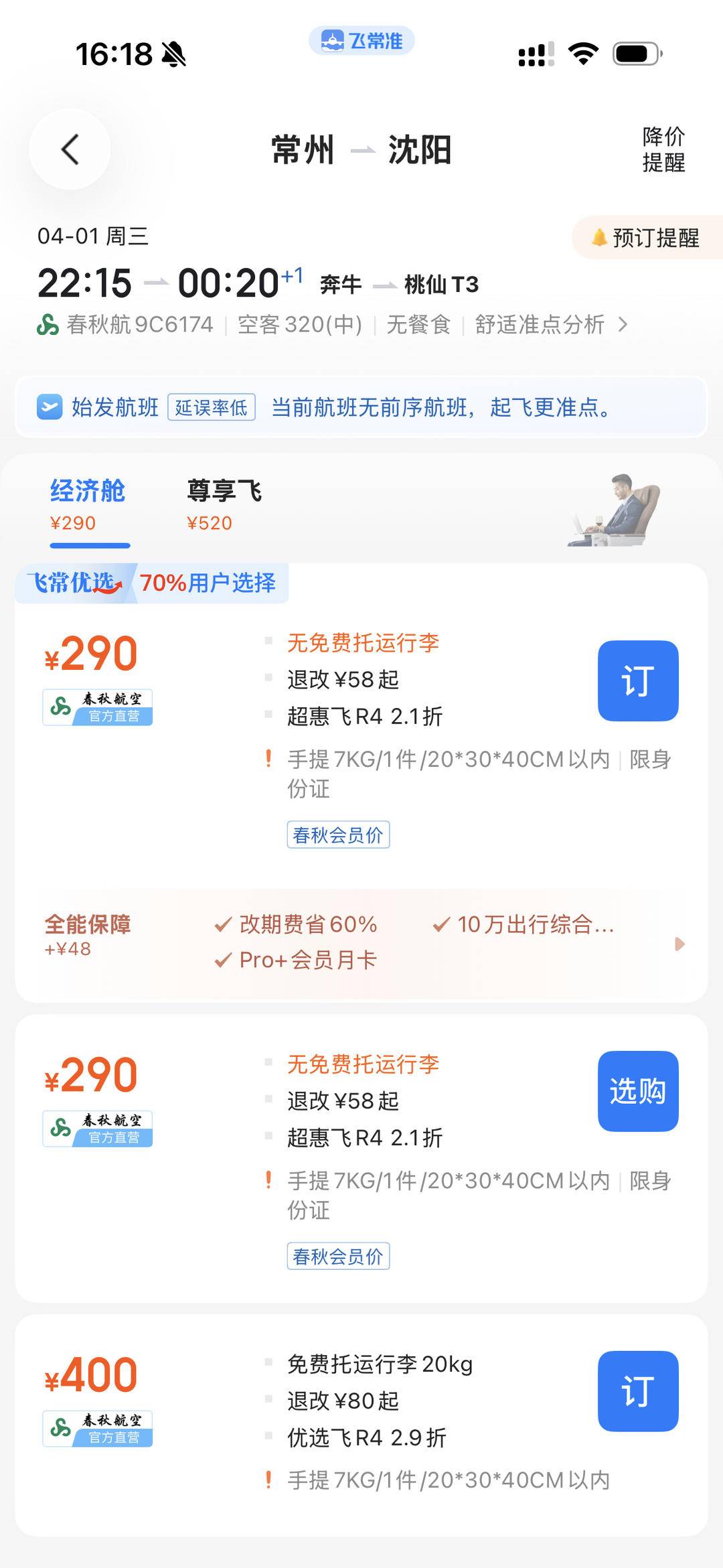Expand the 全能保障 +¥48 add-on details
Image resolution: width=723 pixels, height=1568 pixels.
(x=679, y=944)
